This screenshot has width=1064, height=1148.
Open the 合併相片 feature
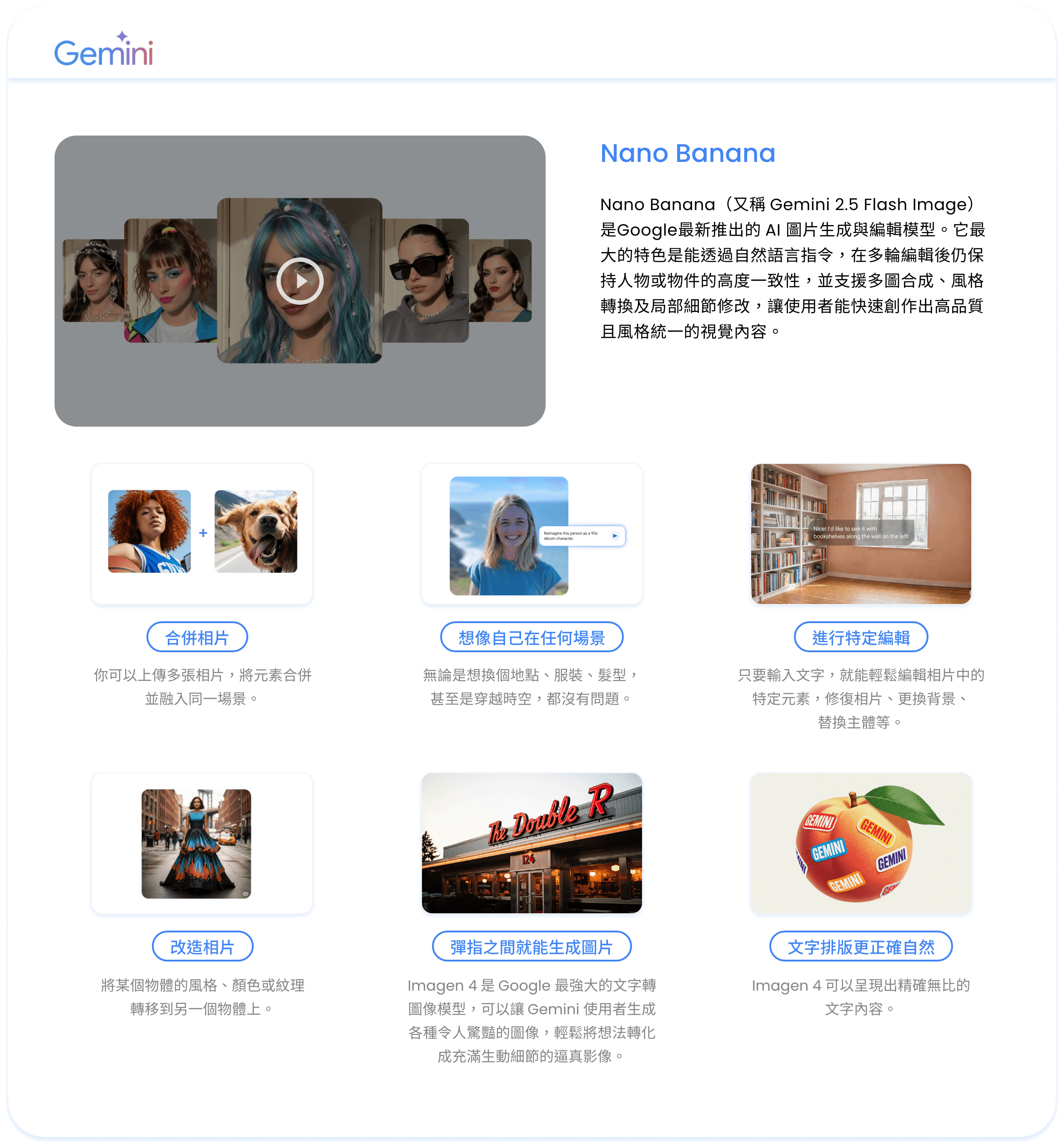click(197, 637)
